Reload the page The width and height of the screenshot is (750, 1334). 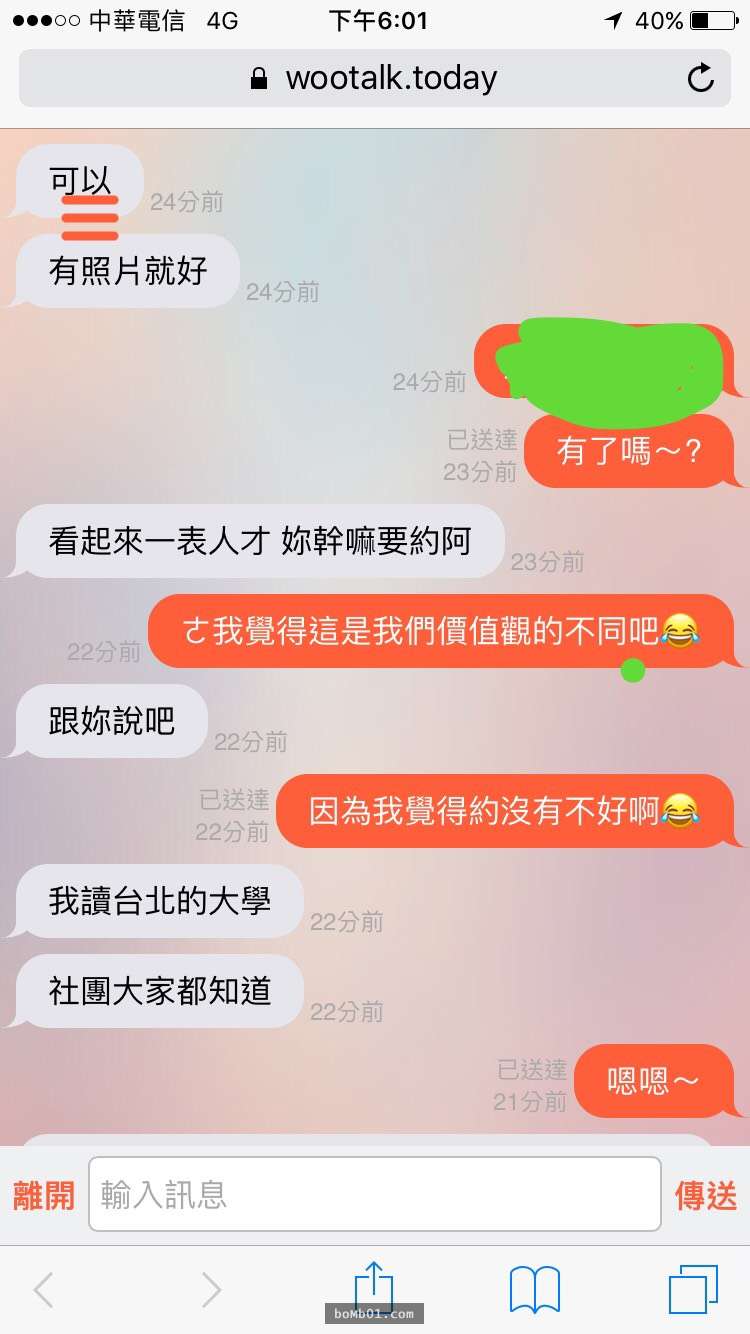[701, 78]
